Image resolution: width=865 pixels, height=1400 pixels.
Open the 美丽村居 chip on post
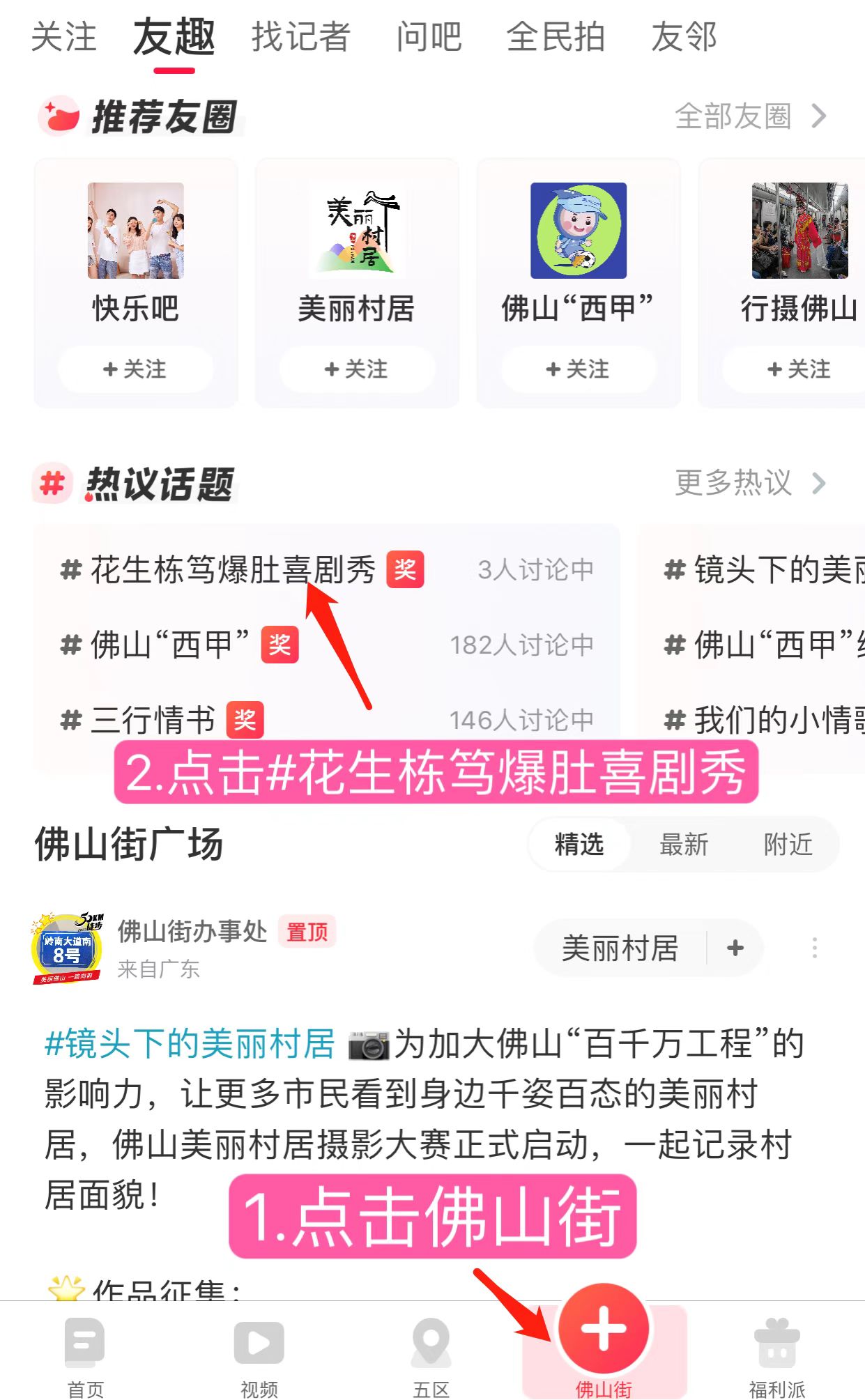coord(620,948)
